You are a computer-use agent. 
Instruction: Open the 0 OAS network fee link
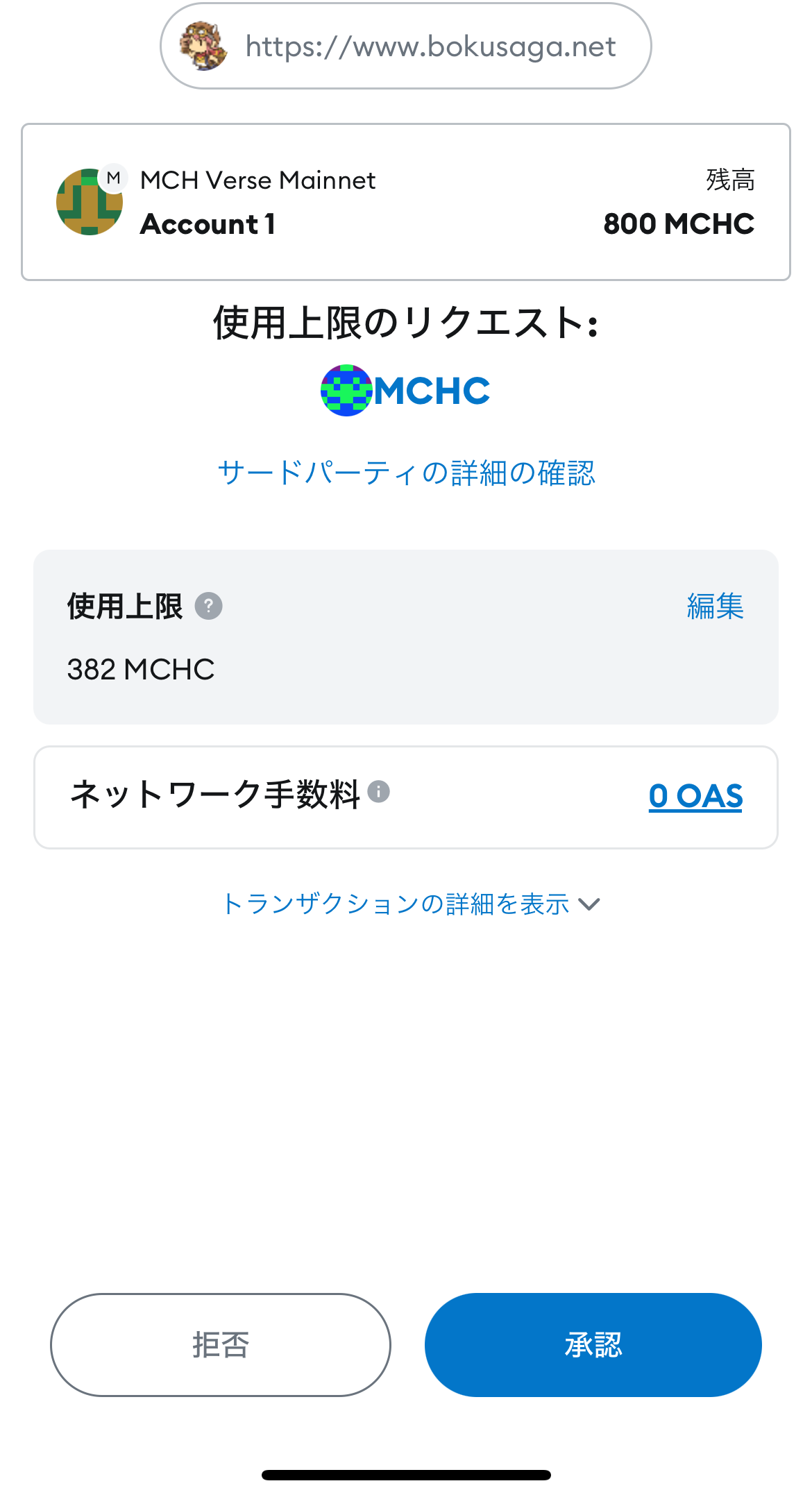point(695,796)
